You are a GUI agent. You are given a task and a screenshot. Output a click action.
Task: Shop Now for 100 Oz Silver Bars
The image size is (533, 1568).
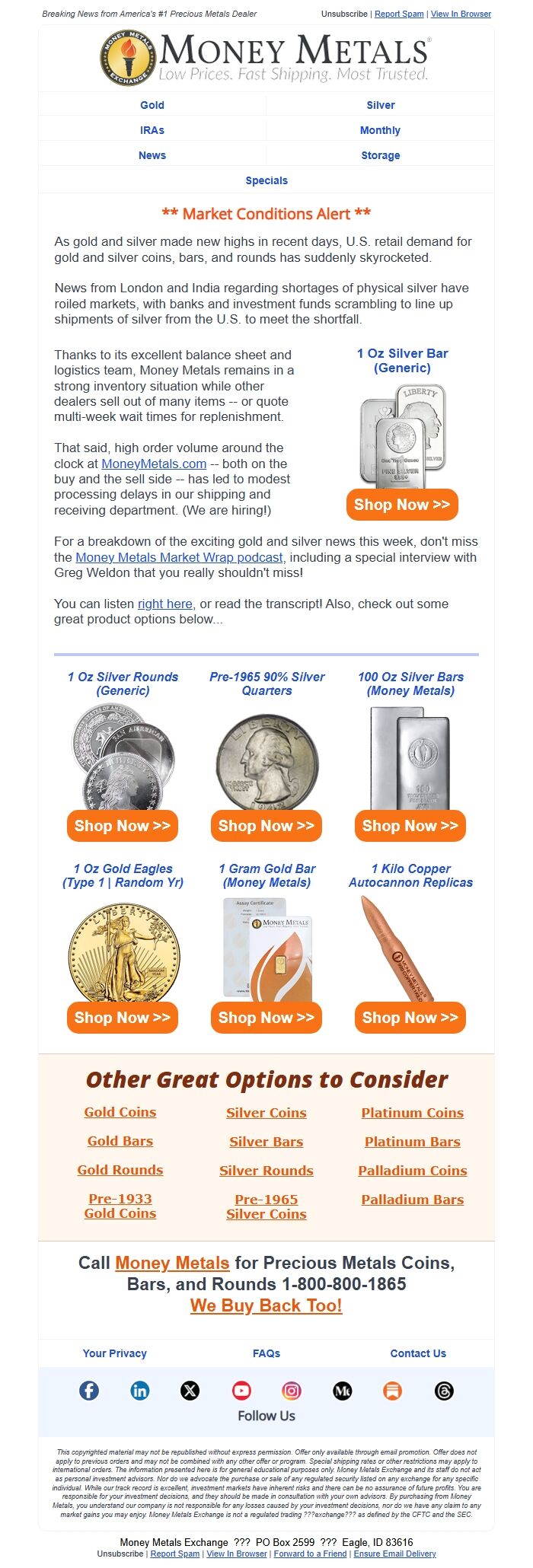410,826
